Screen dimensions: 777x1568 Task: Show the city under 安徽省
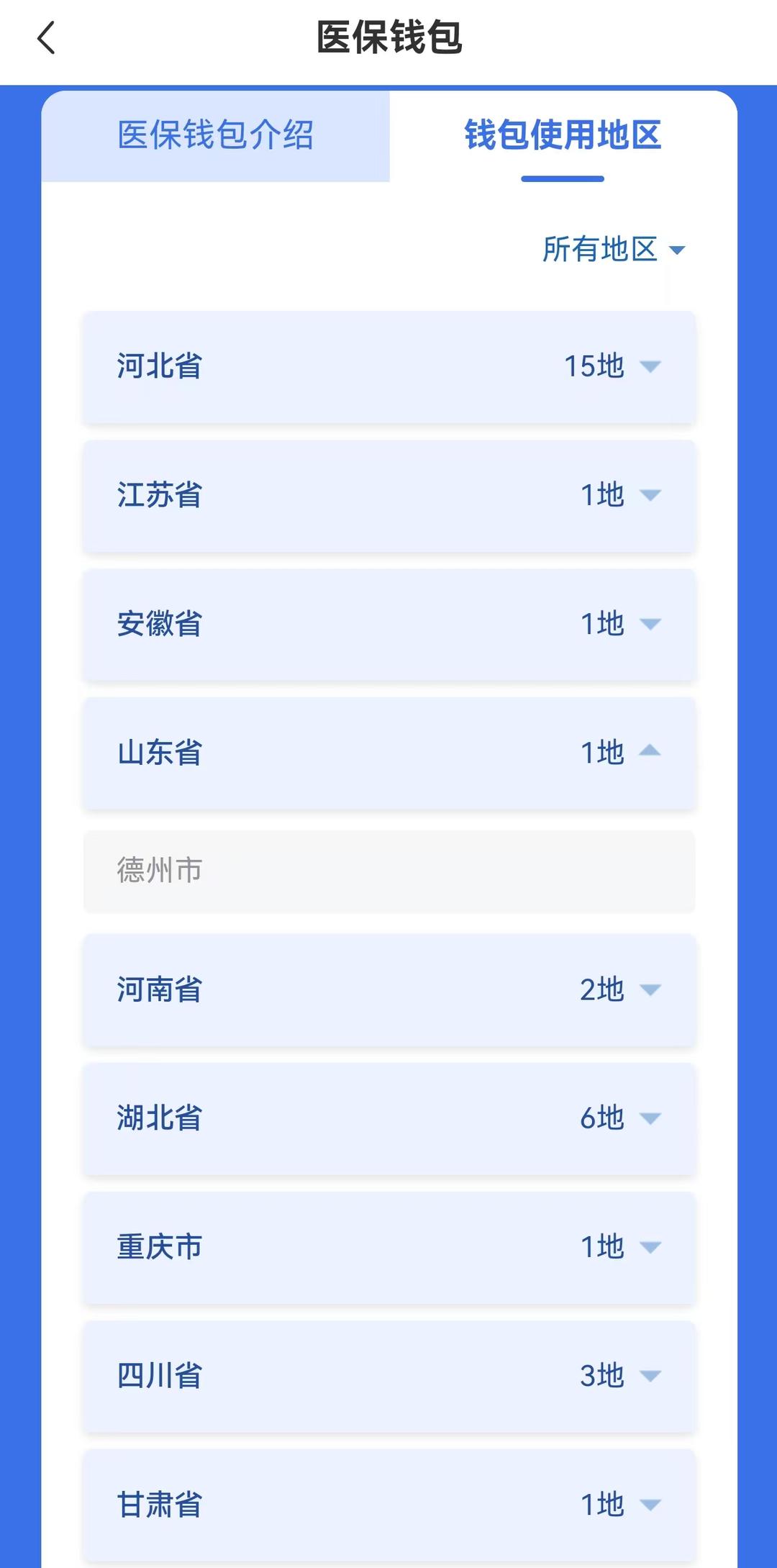388,624
